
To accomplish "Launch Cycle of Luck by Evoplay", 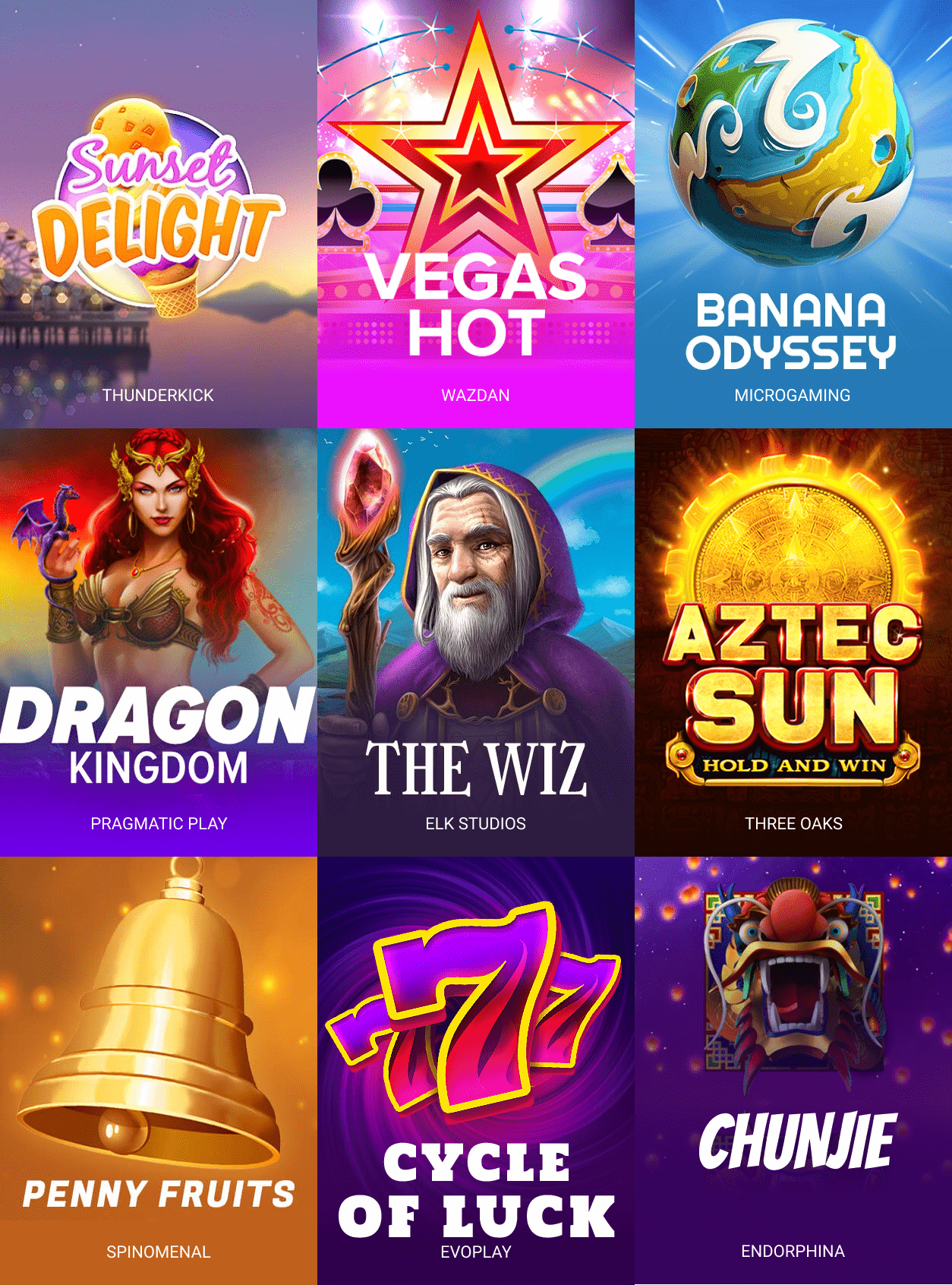I will pyautogui.click(x=475, y=1070).
